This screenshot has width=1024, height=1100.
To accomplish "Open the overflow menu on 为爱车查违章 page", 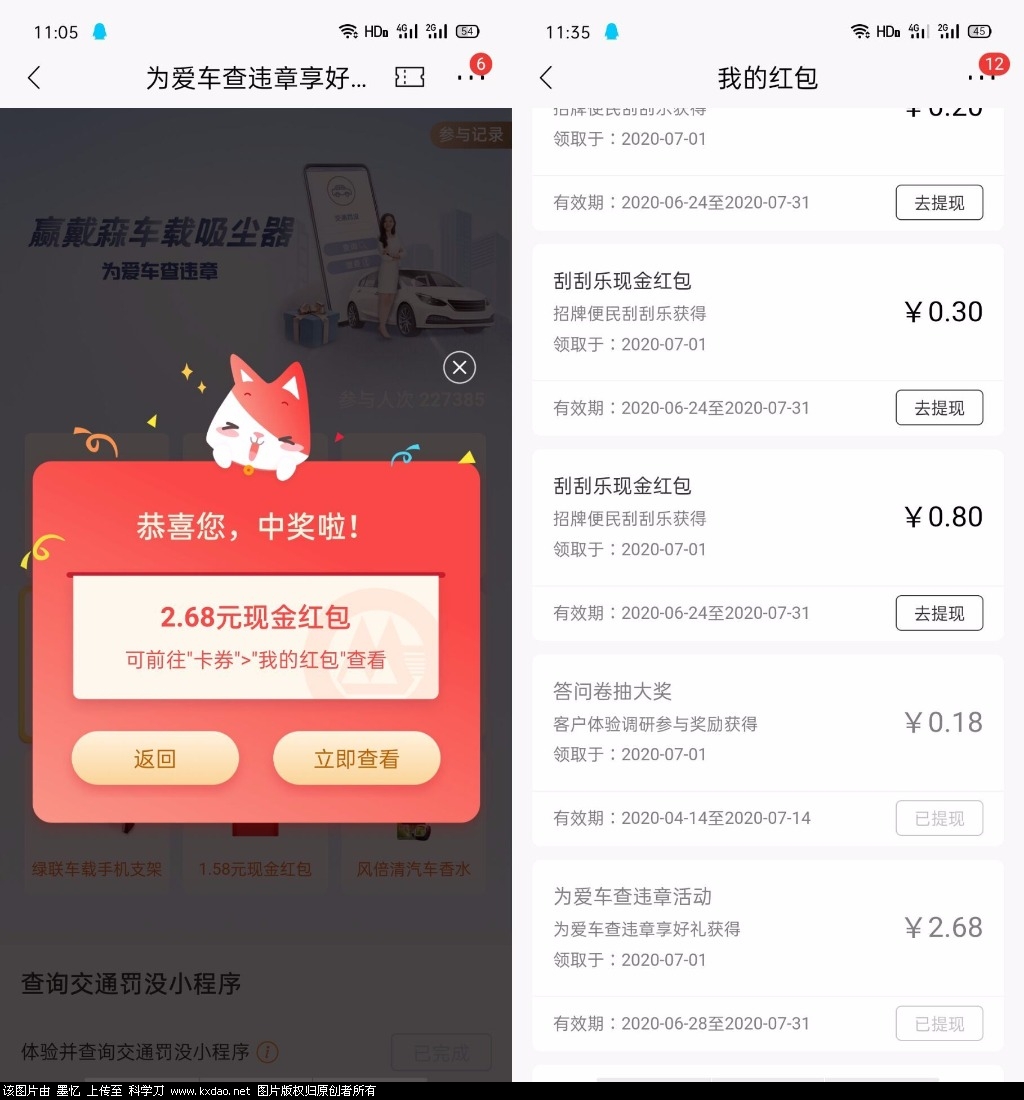I will click(467, 78).
